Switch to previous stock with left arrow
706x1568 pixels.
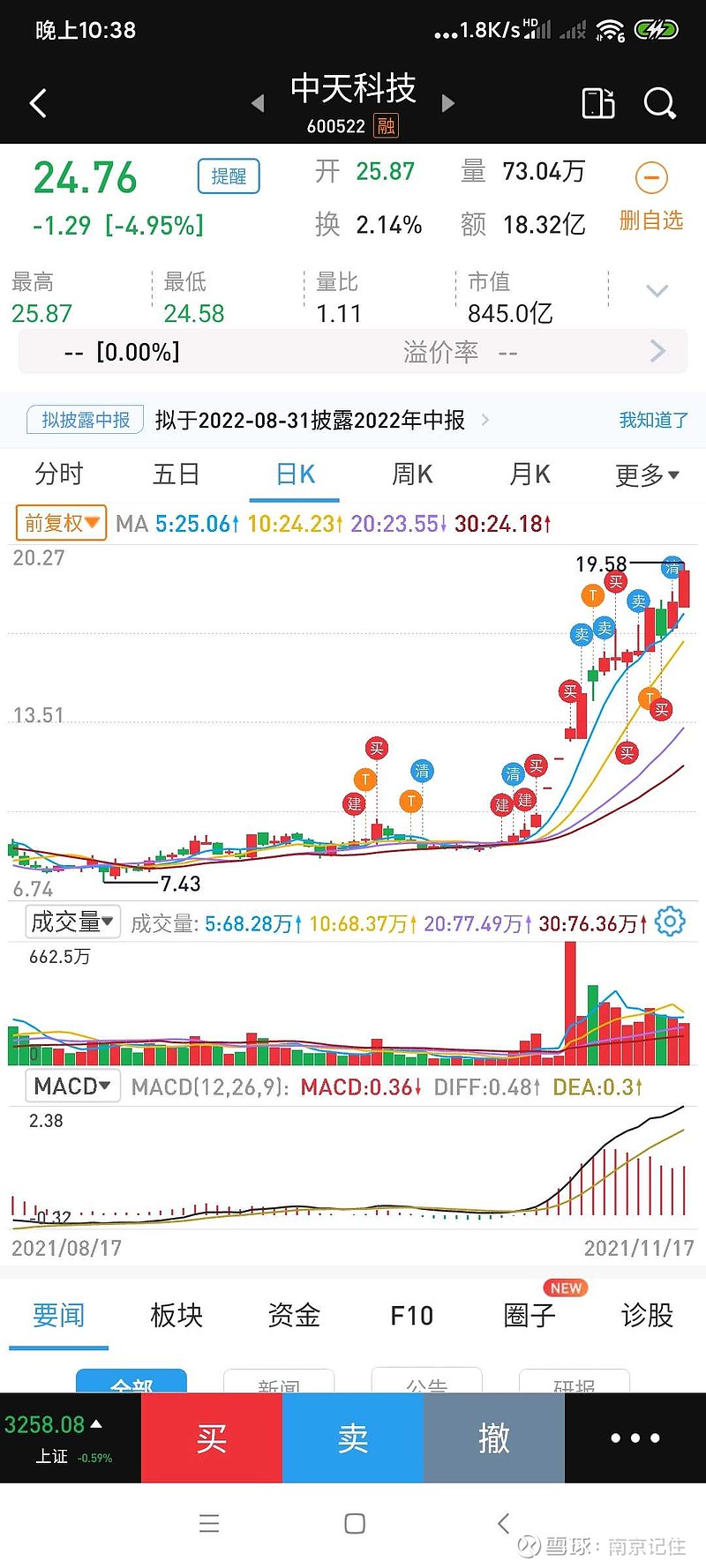[258, 102]
